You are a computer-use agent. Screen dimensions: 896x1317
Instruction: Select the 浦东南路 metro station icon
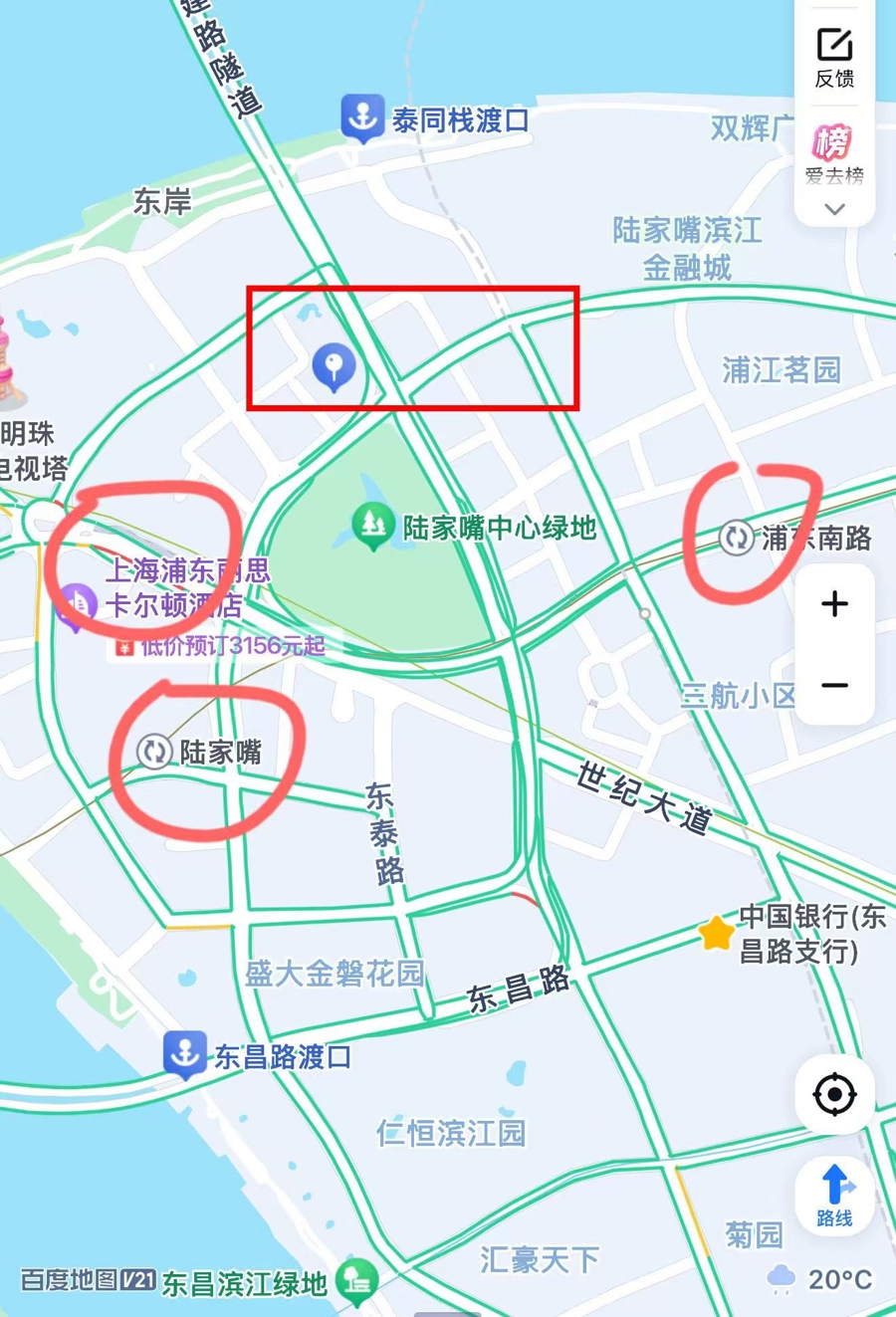[737, 538]
